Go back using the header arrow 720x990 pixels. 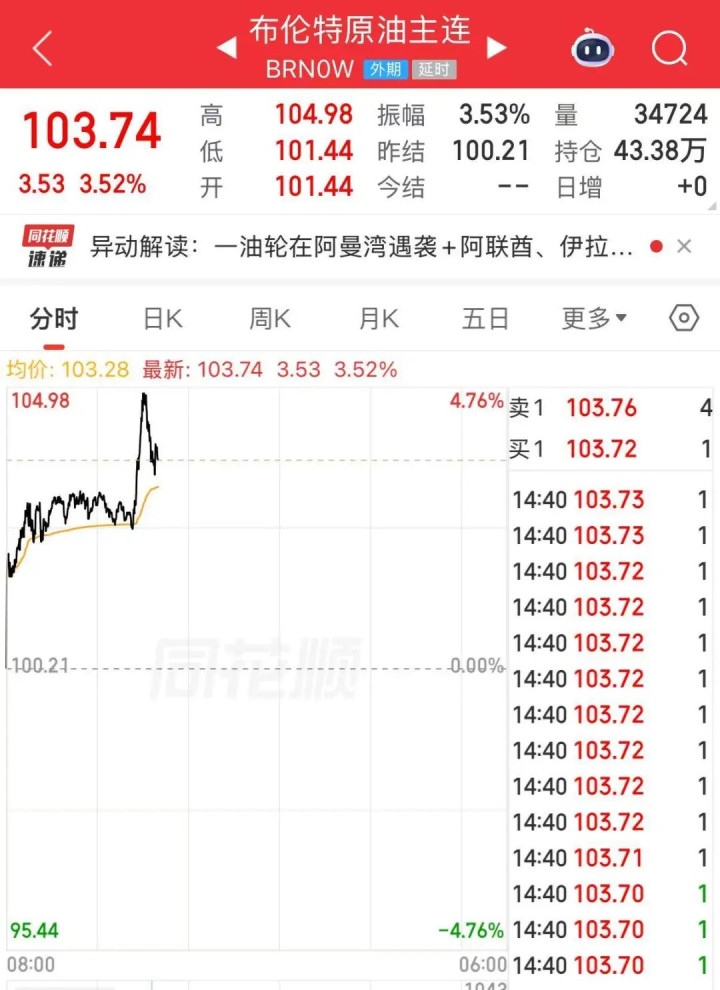(x=42, y=47)
